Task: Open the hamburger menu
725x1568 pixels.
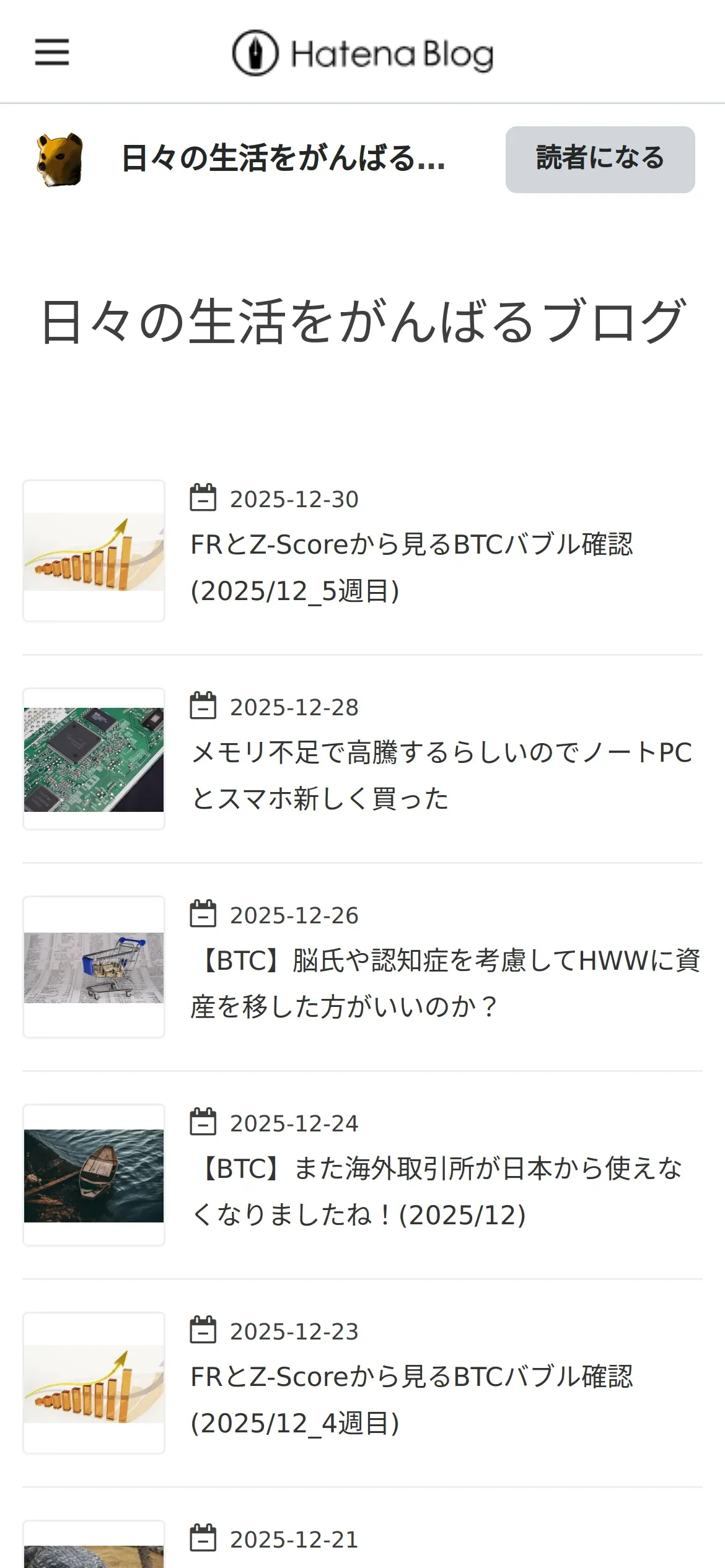Action: click(x=52, y=52)
